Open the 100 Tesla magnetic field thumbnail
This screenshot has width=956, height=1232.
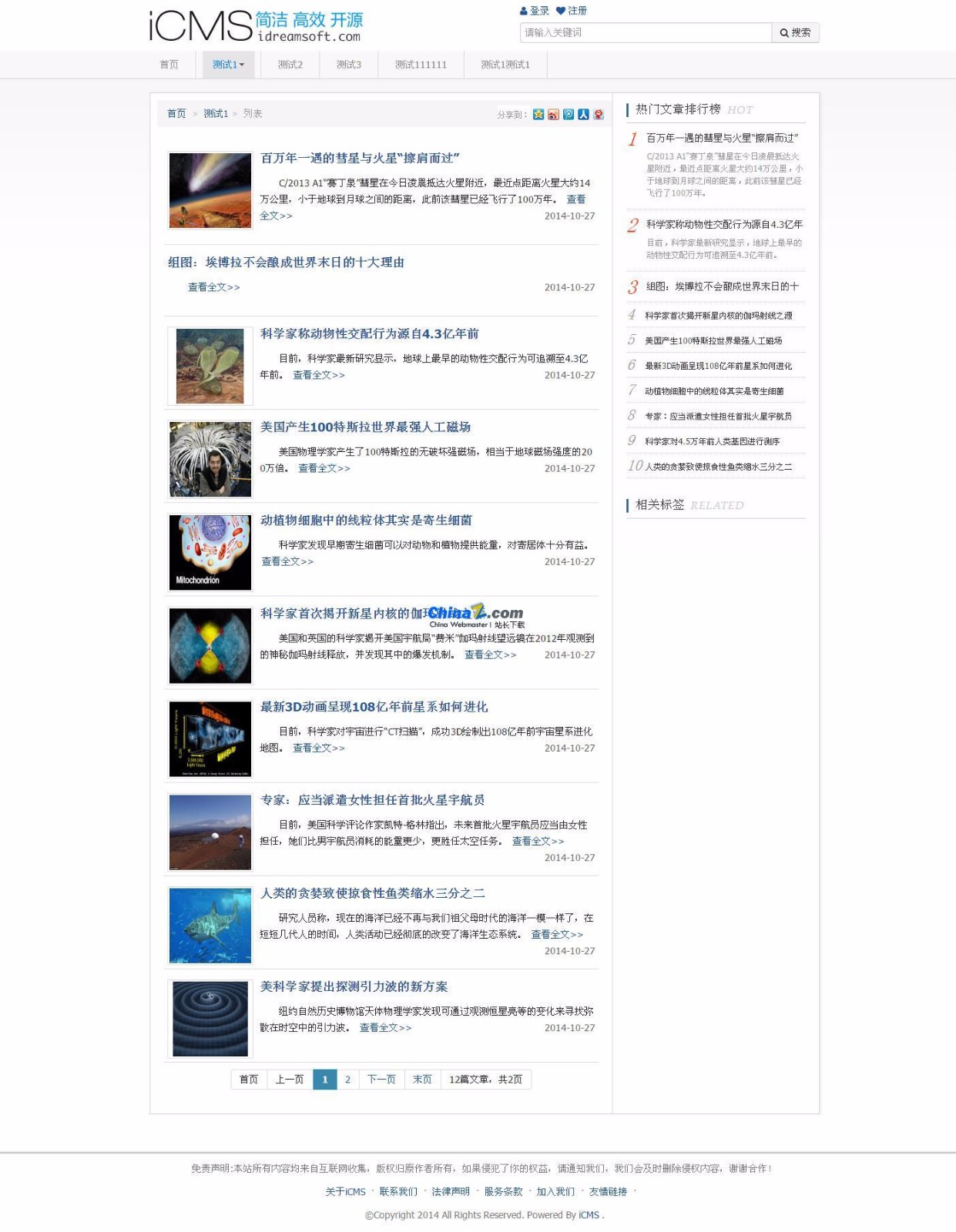[210, 459]
